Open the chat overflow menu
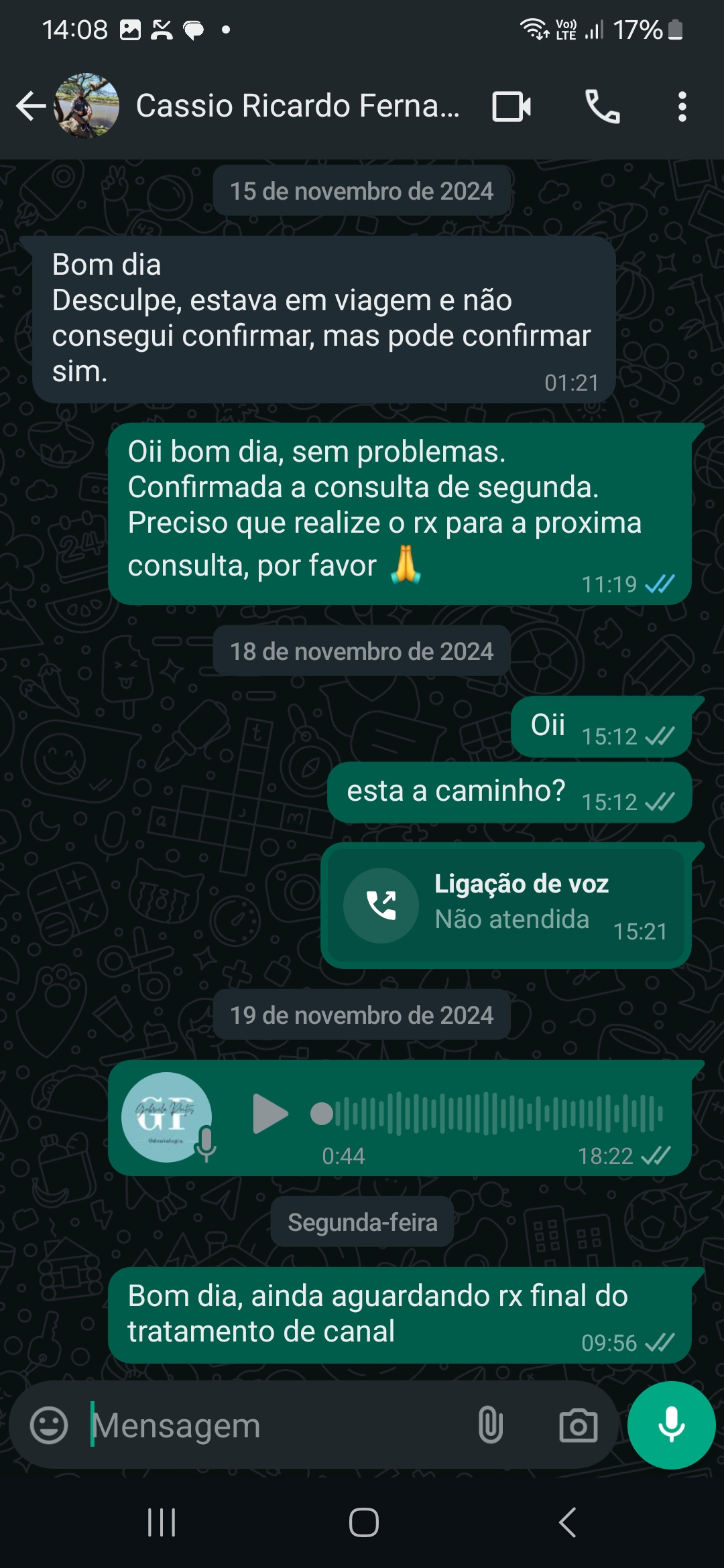724x1568 pixels. click(x=682, y=107)
